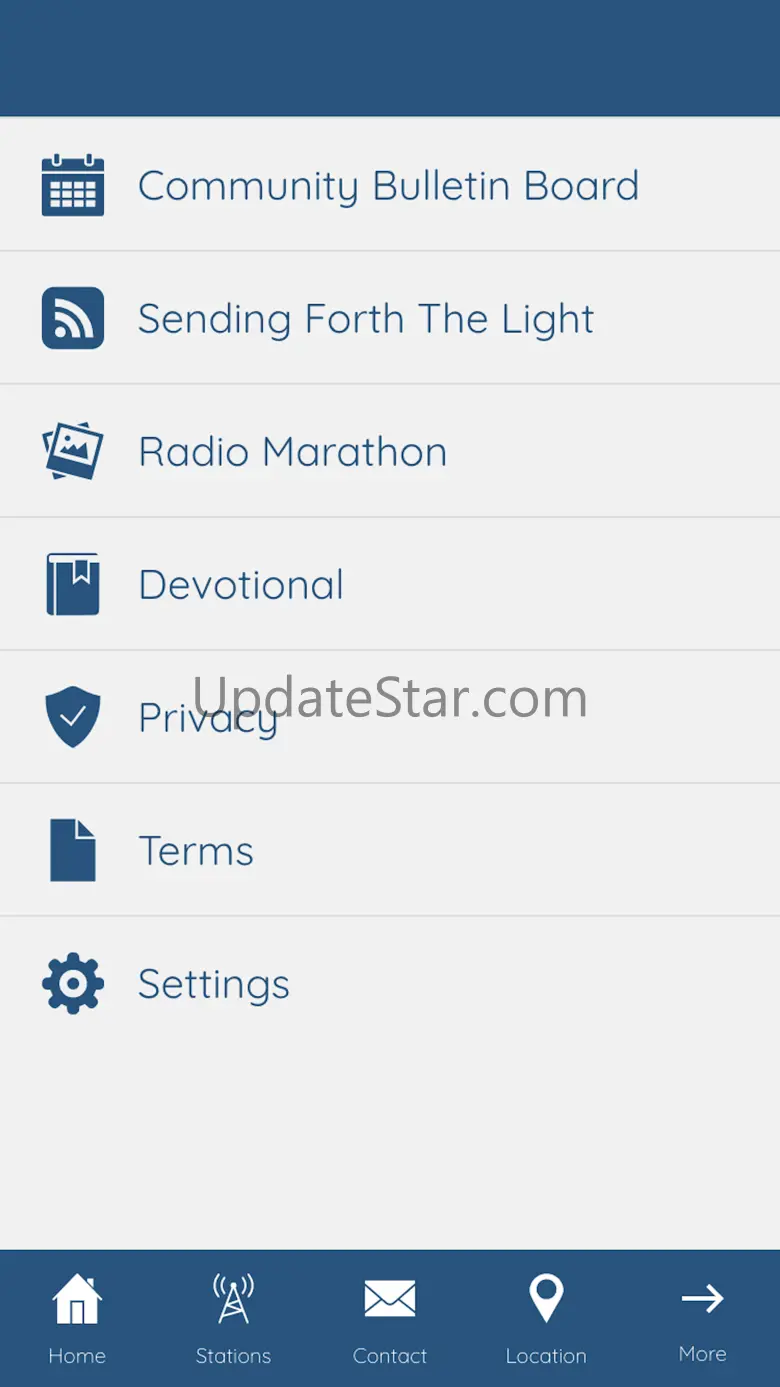Open Sending Forth The Light feed
The height and width of the screenshot is (1387, 780).
click(366, 319)
